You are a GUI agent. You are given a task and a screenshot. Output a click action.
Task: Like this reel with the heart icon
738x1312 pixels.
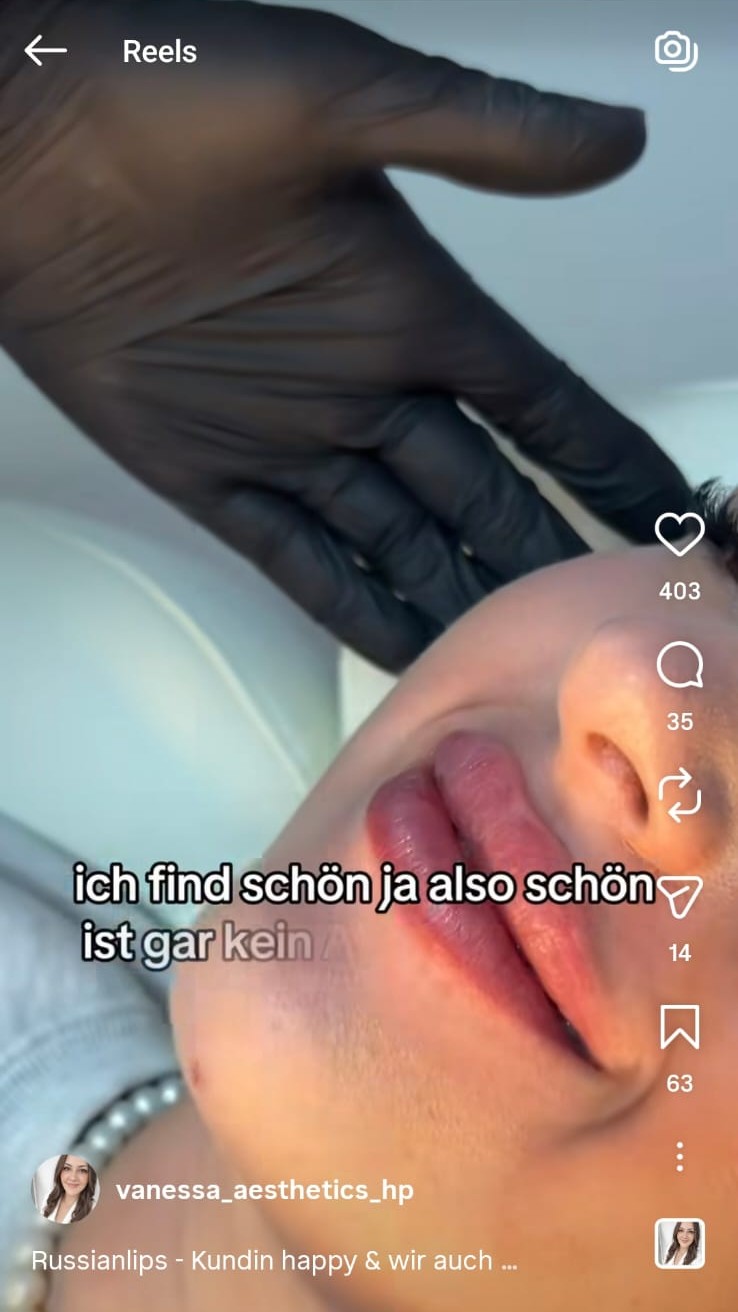[679, 535]
